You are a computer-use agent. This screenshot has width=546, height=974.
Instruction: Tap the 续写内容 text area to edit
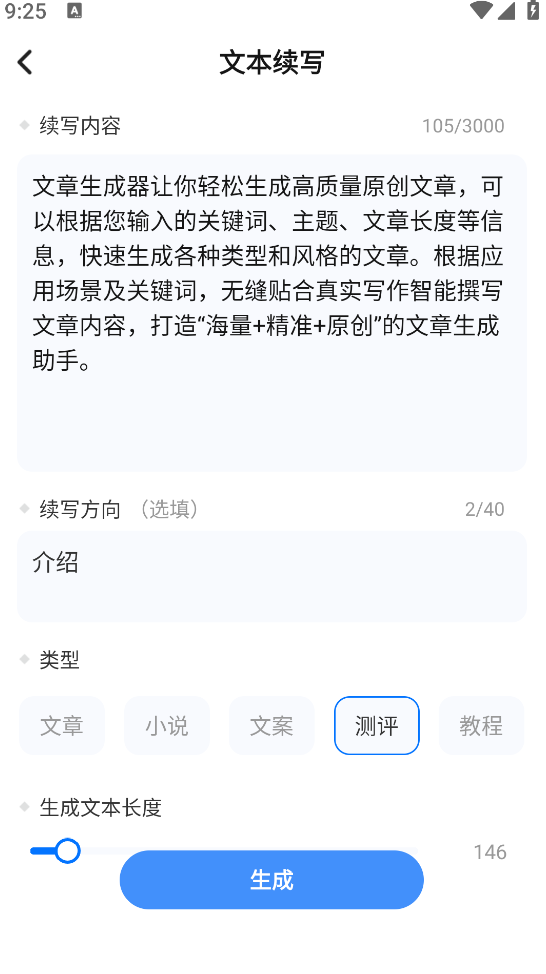click(272, 313)
